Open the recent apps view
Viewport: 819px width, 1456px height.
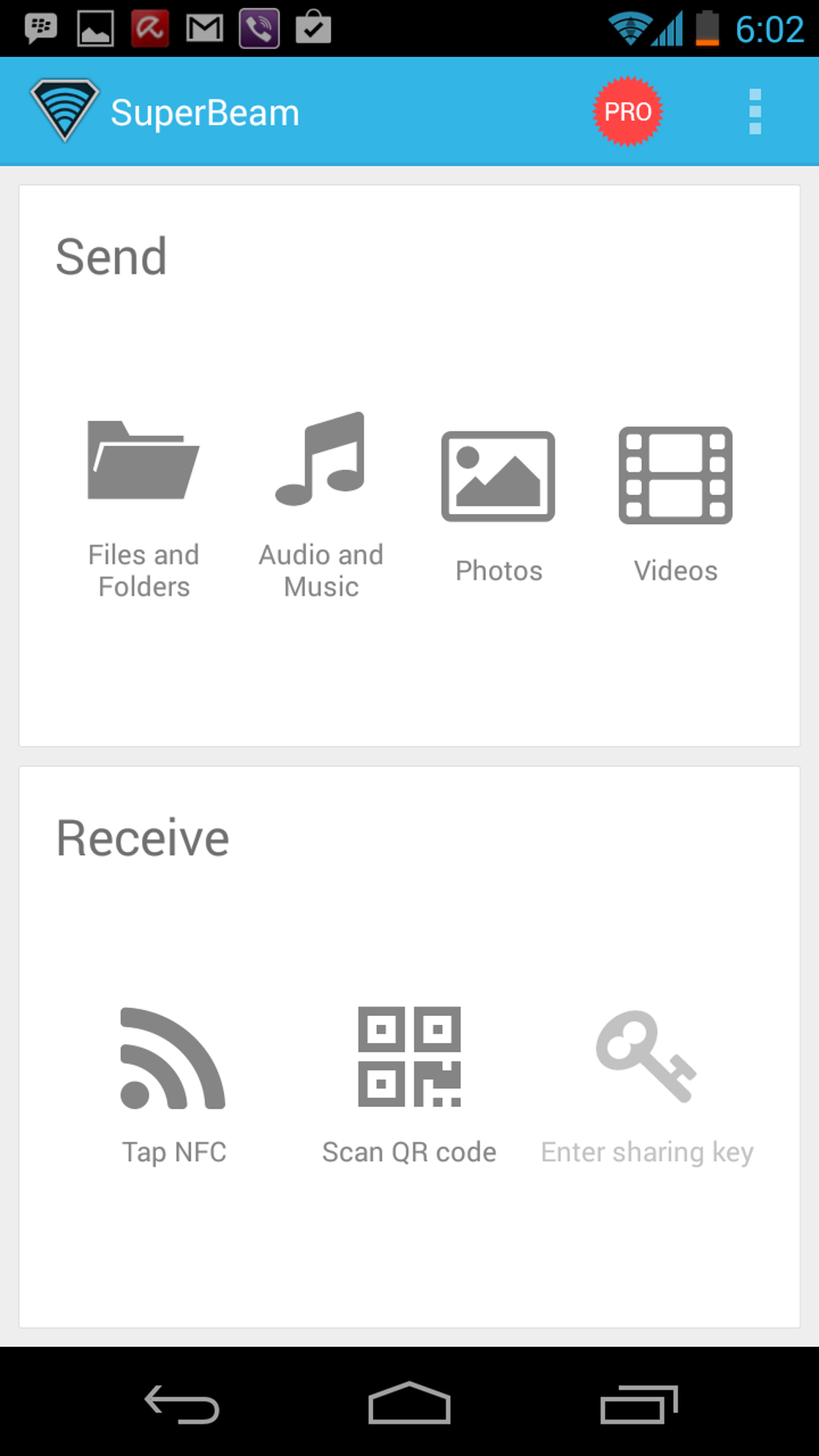[x=638, y=1404]
